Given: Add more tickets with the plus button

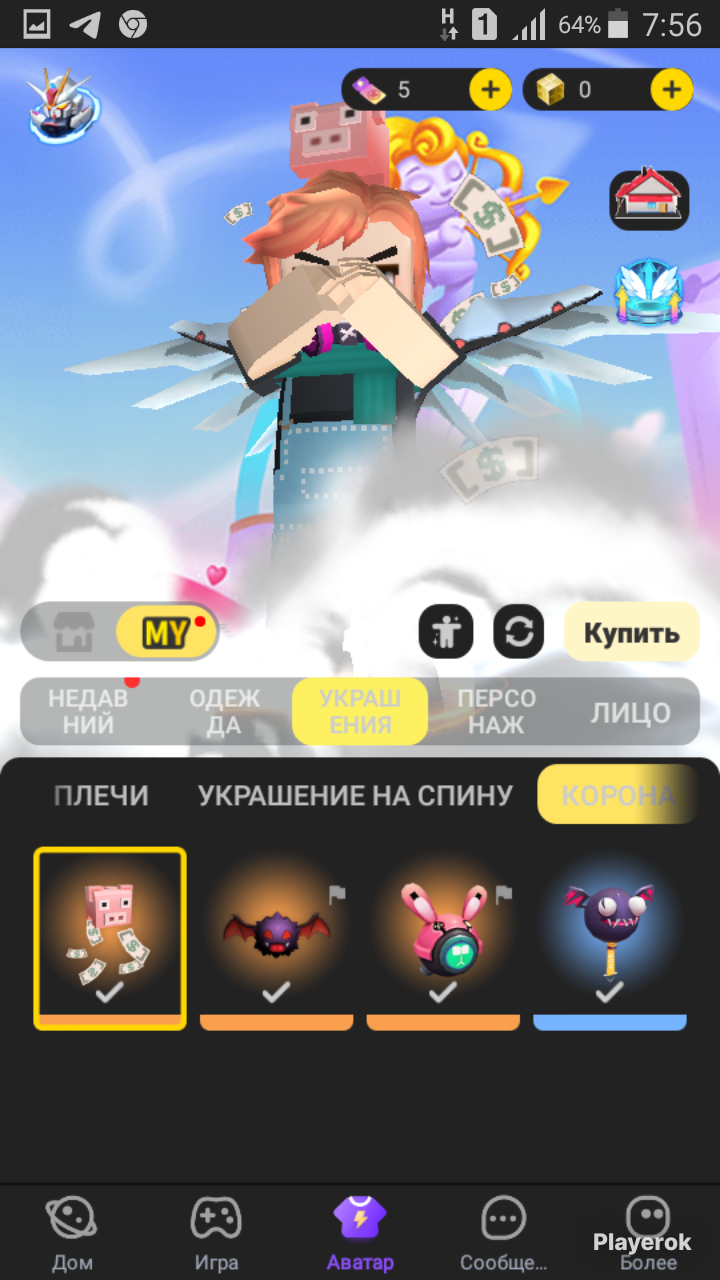Looking at the screenshot, I should pyautogui.click(x=490, y=90).
